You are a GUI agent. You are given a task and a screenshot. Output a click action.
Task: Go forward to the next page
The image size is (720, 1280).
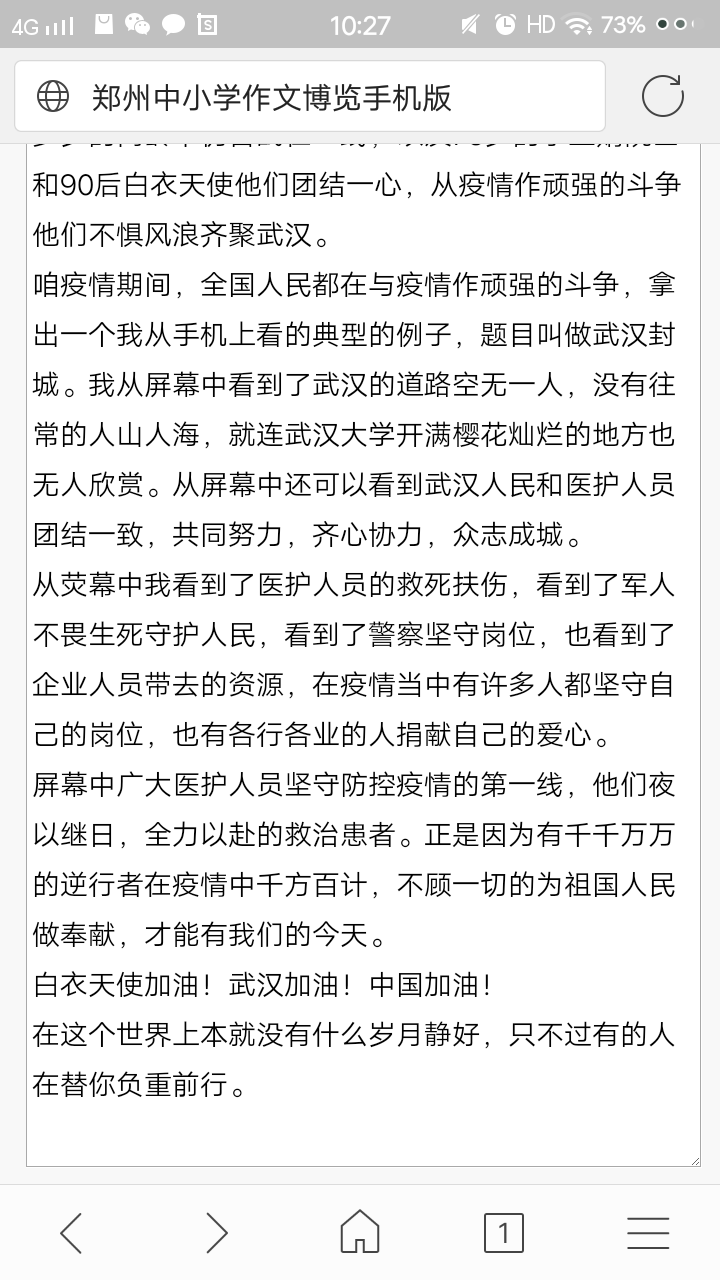[x=216, y=1233]
